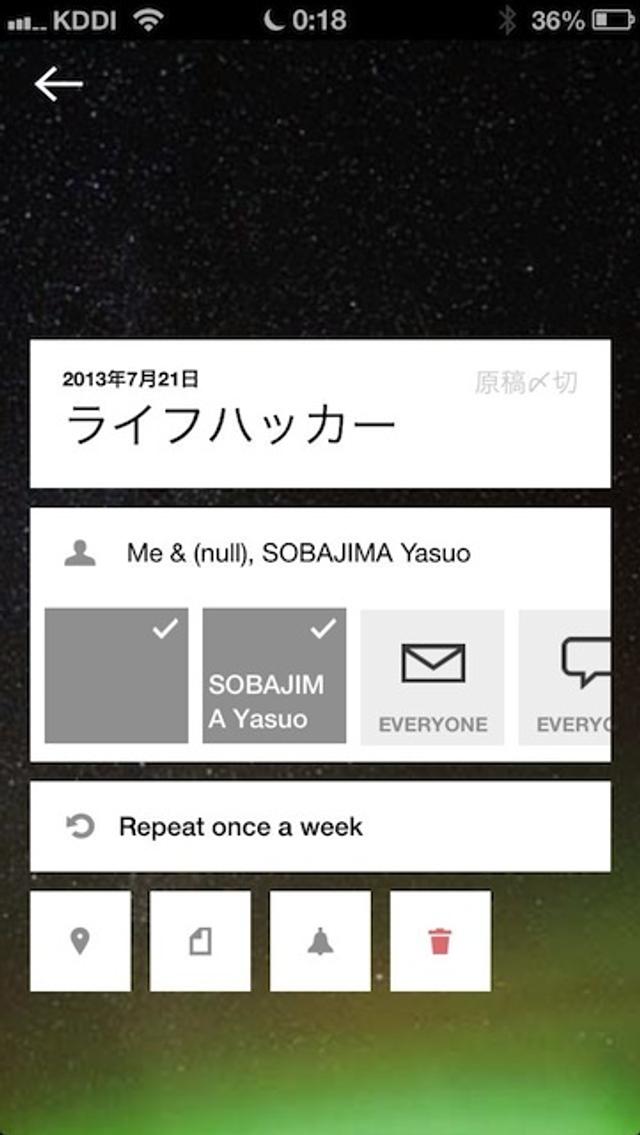Screen dimensions: 640x1135
Task: Add a location with the pin icon
Action: tap(80, 941)
